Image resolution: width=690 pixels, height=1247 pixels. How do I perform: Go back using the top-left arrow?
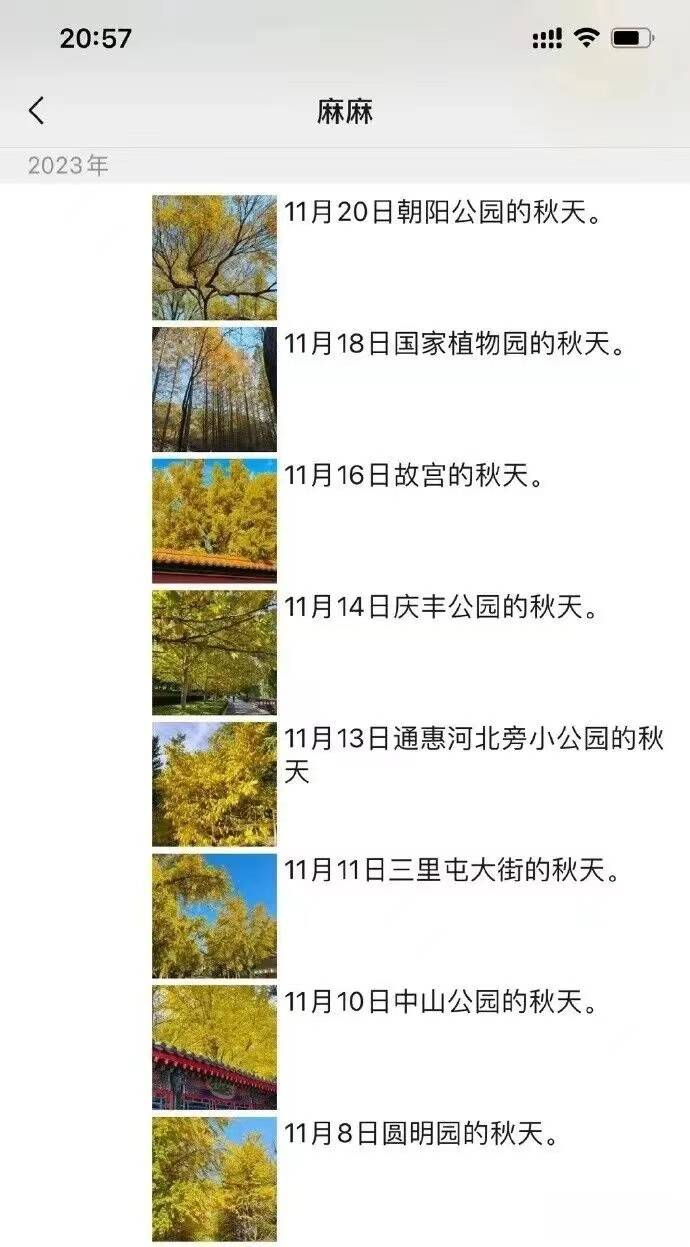[x=37, y=111]
